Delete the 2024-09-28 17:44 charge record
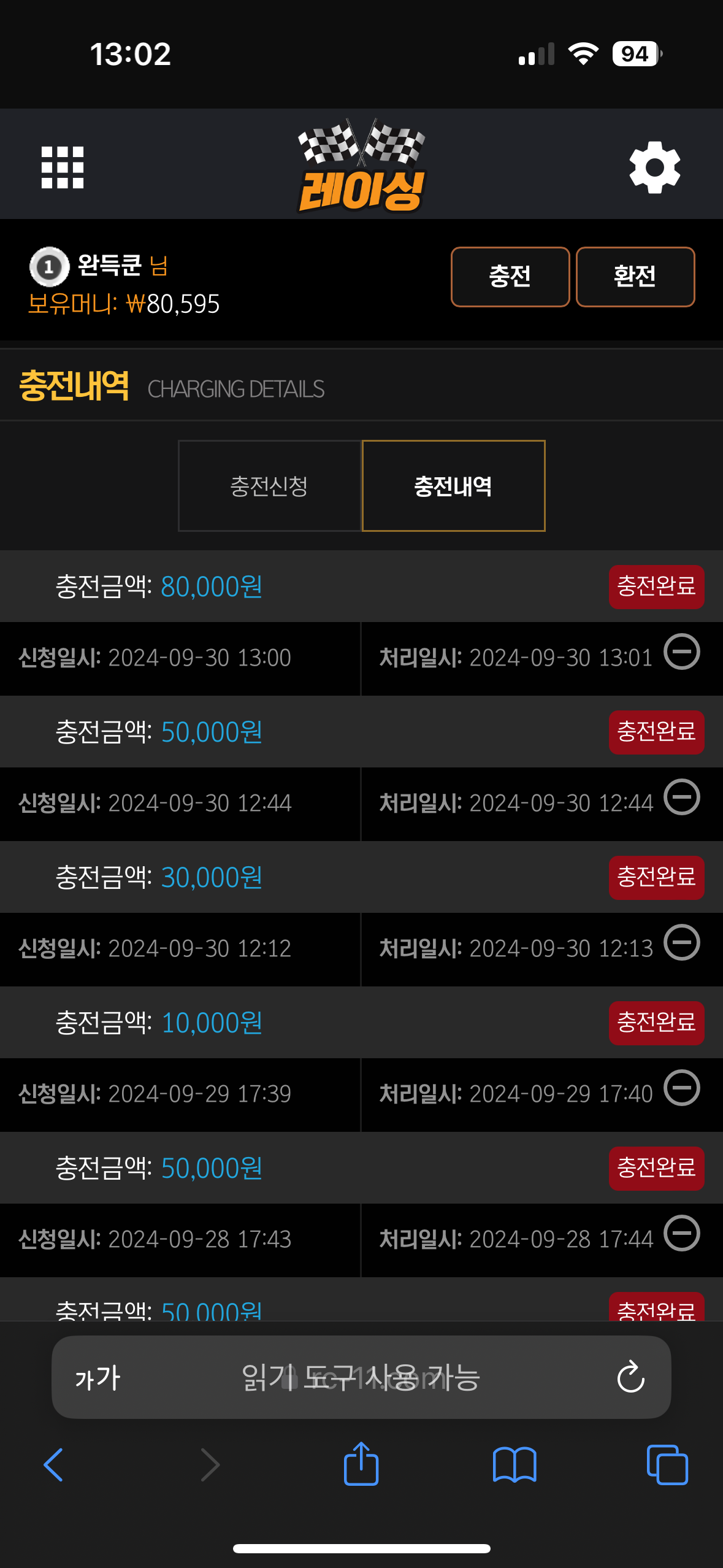The width and height of the screenshot is (723, 1568). click(x=682, y=1233)
